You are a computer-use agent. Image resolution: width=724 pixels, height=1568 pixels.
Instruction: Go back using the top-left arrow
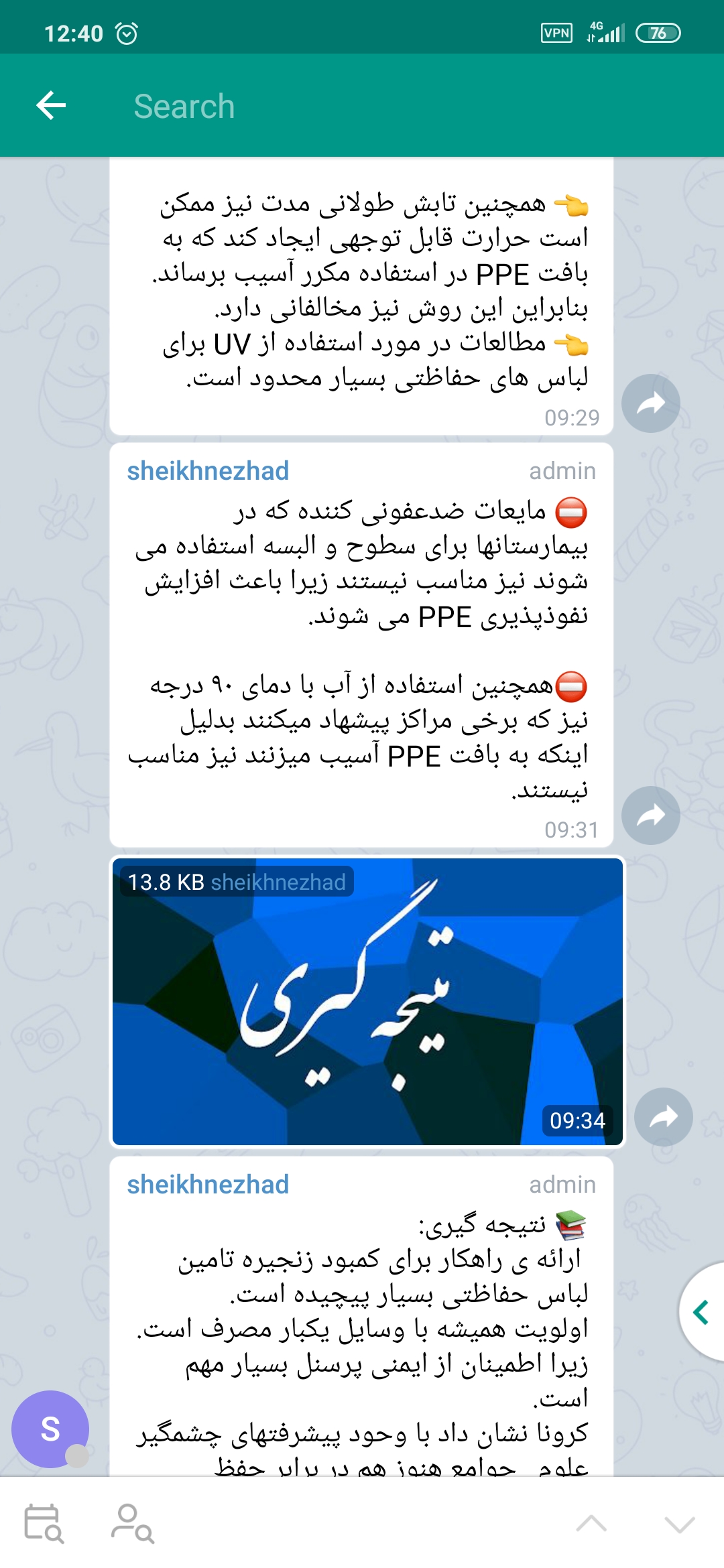click(x=51, y=105)
